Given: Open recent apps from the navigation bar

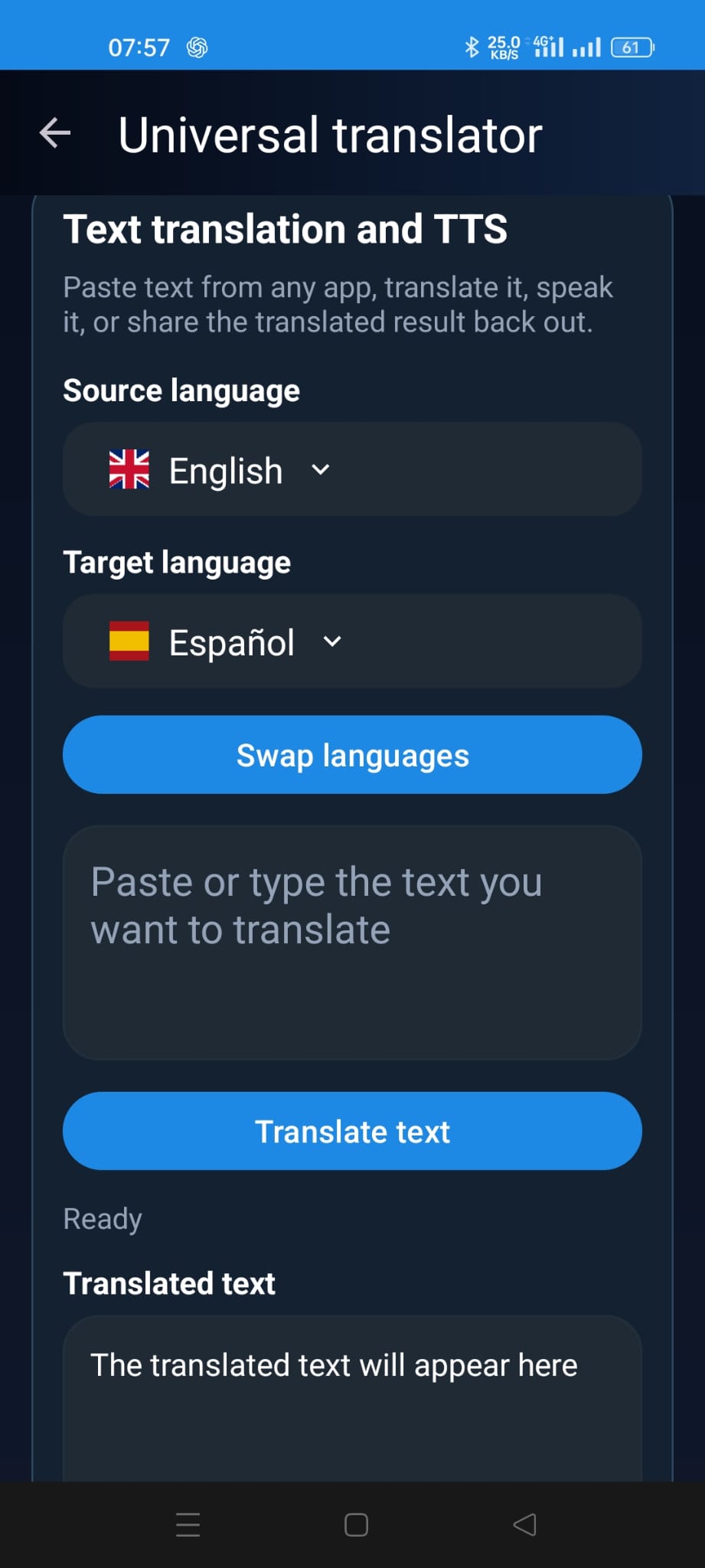Looking at the screenshot, I should pyautogui.click(x=188, y=1524).
